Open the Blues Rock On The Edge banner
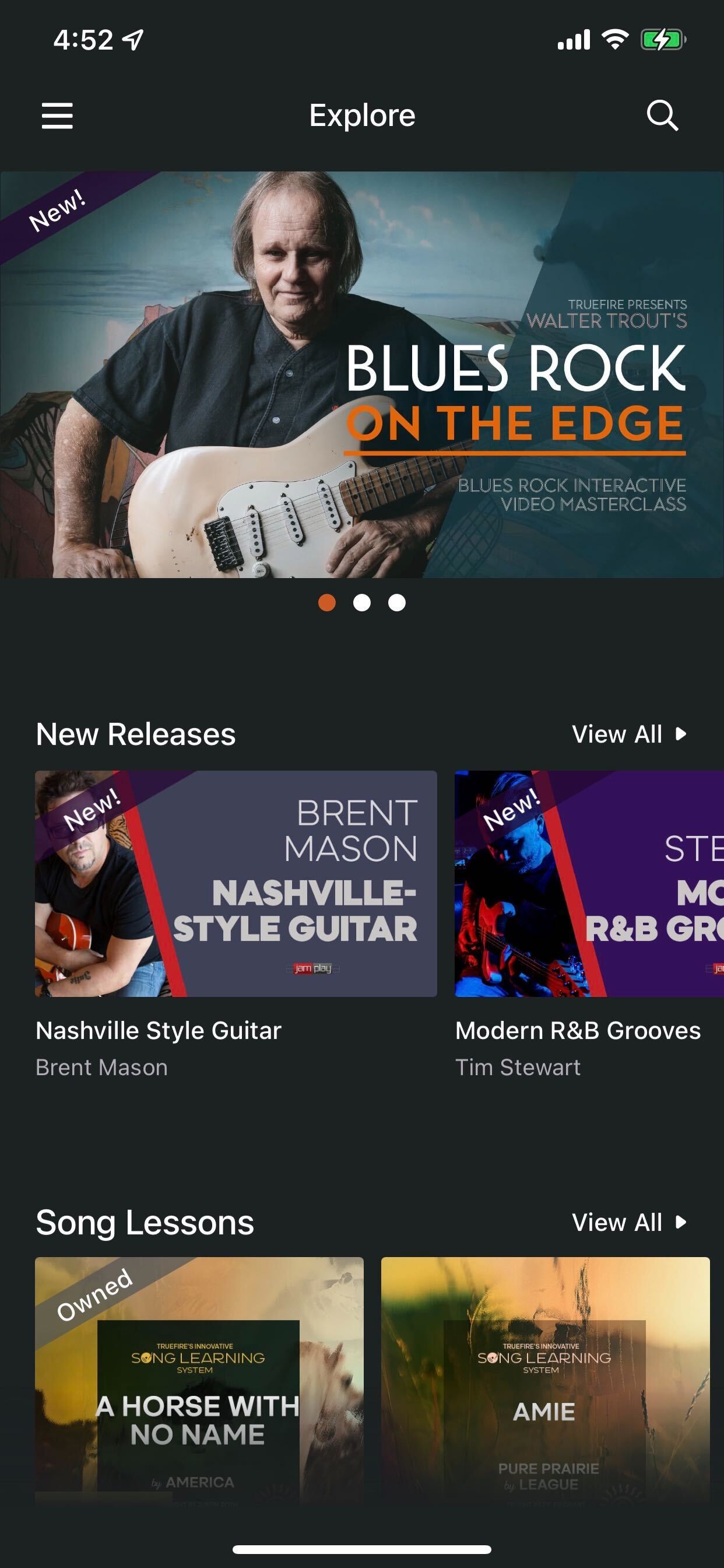 pos(362,374)
